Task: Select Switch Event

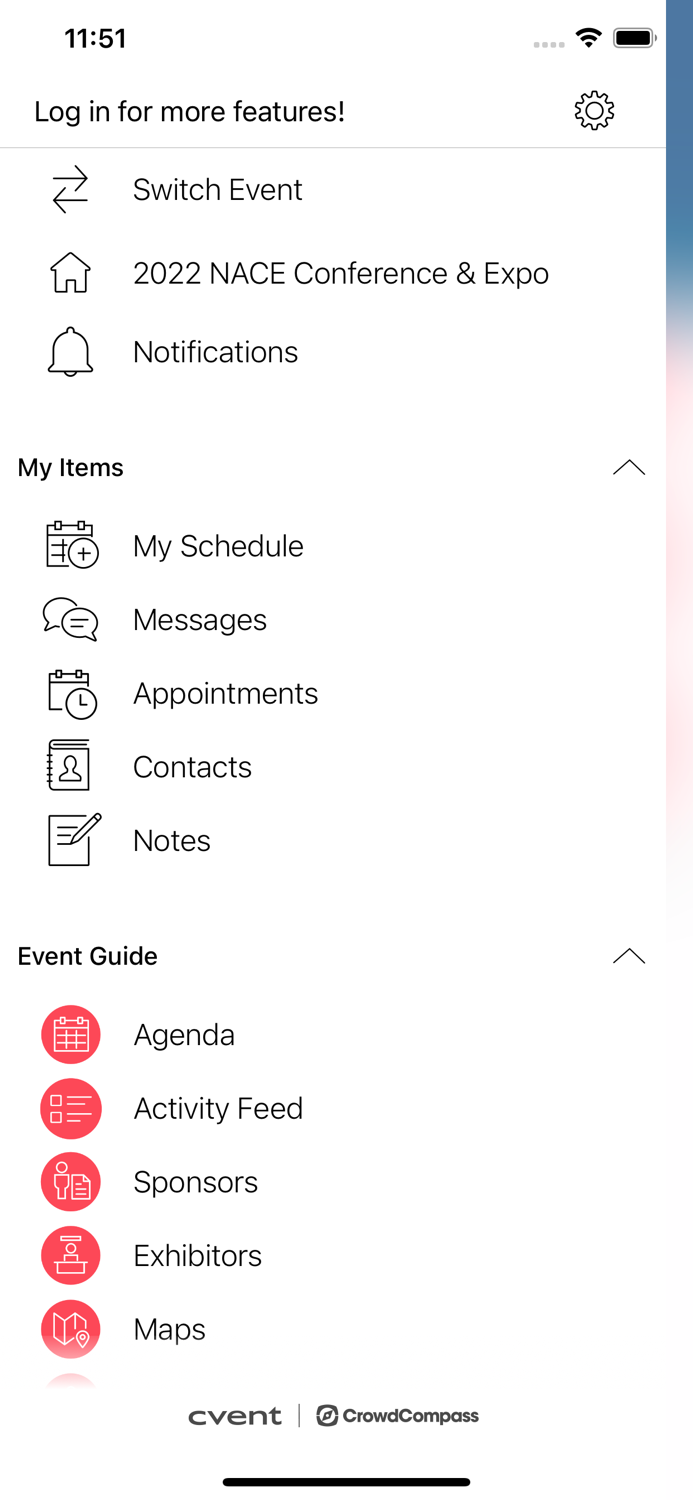Action: tap(217, 190)
